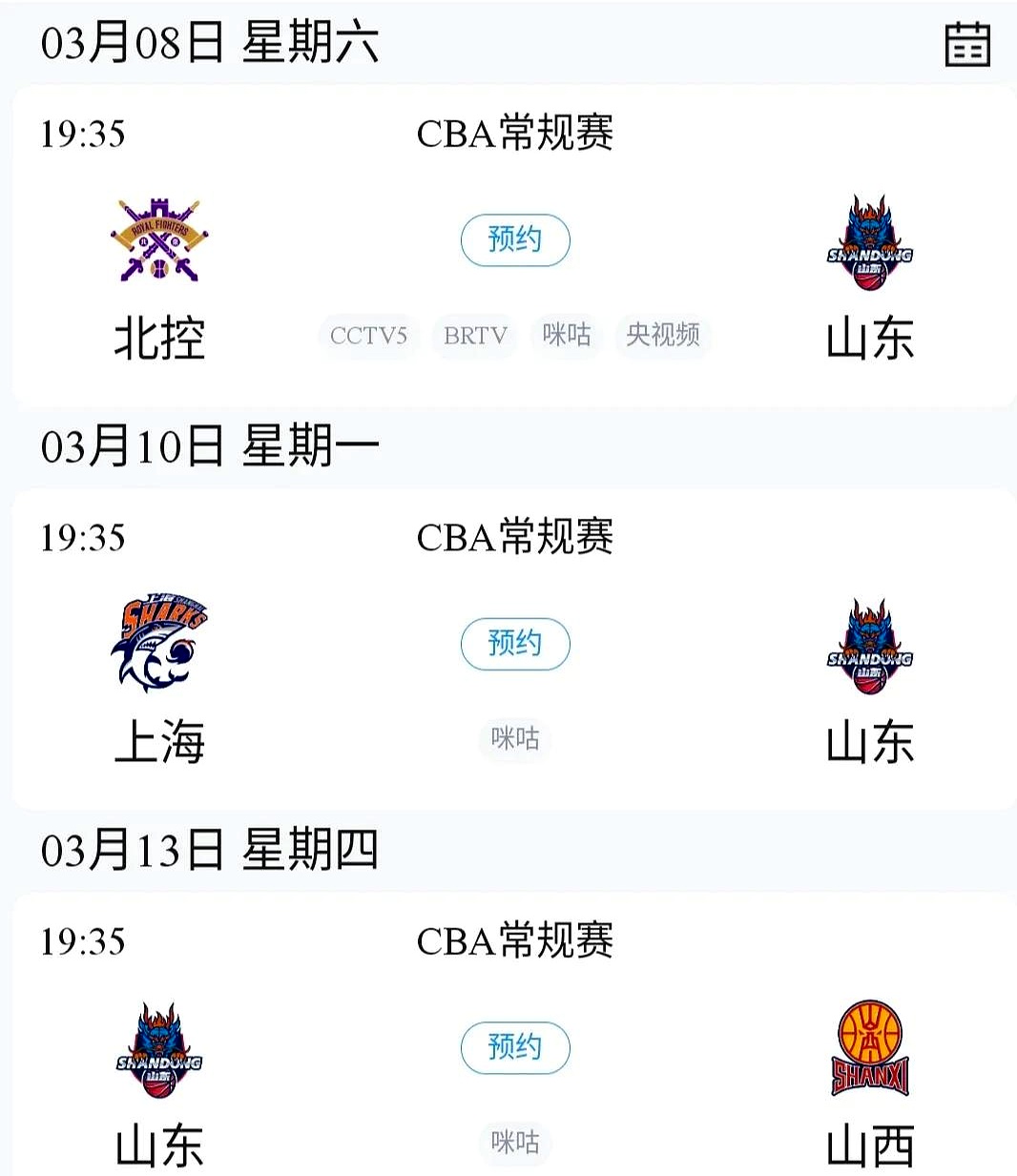Open the calendar icon at top right
Image resolution: width=1017 pixels, height=1176 pixels.
[x=966, y=43]
